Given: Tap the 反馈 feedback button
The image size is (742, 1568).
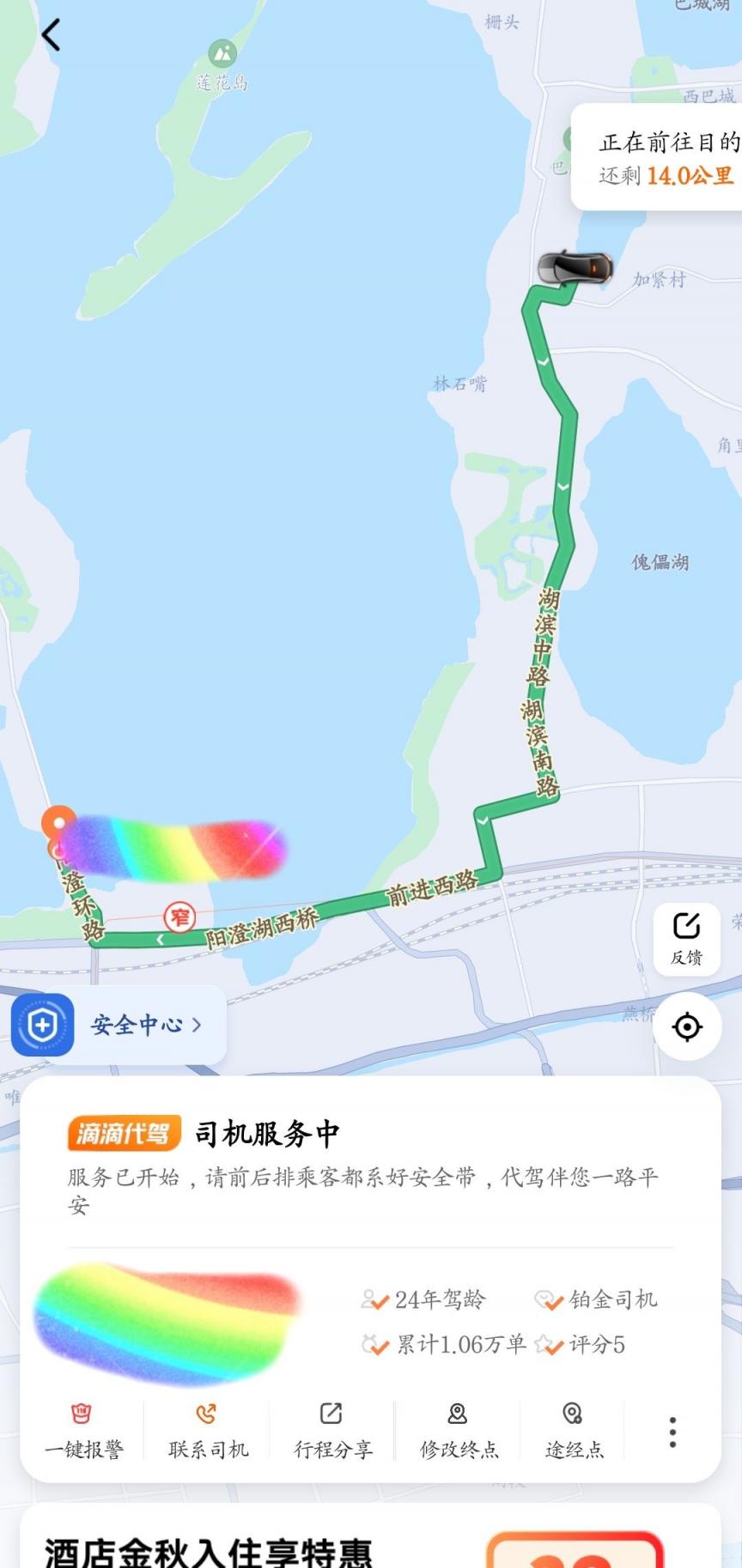Looking at the screenshot, I should click(686, 939).
